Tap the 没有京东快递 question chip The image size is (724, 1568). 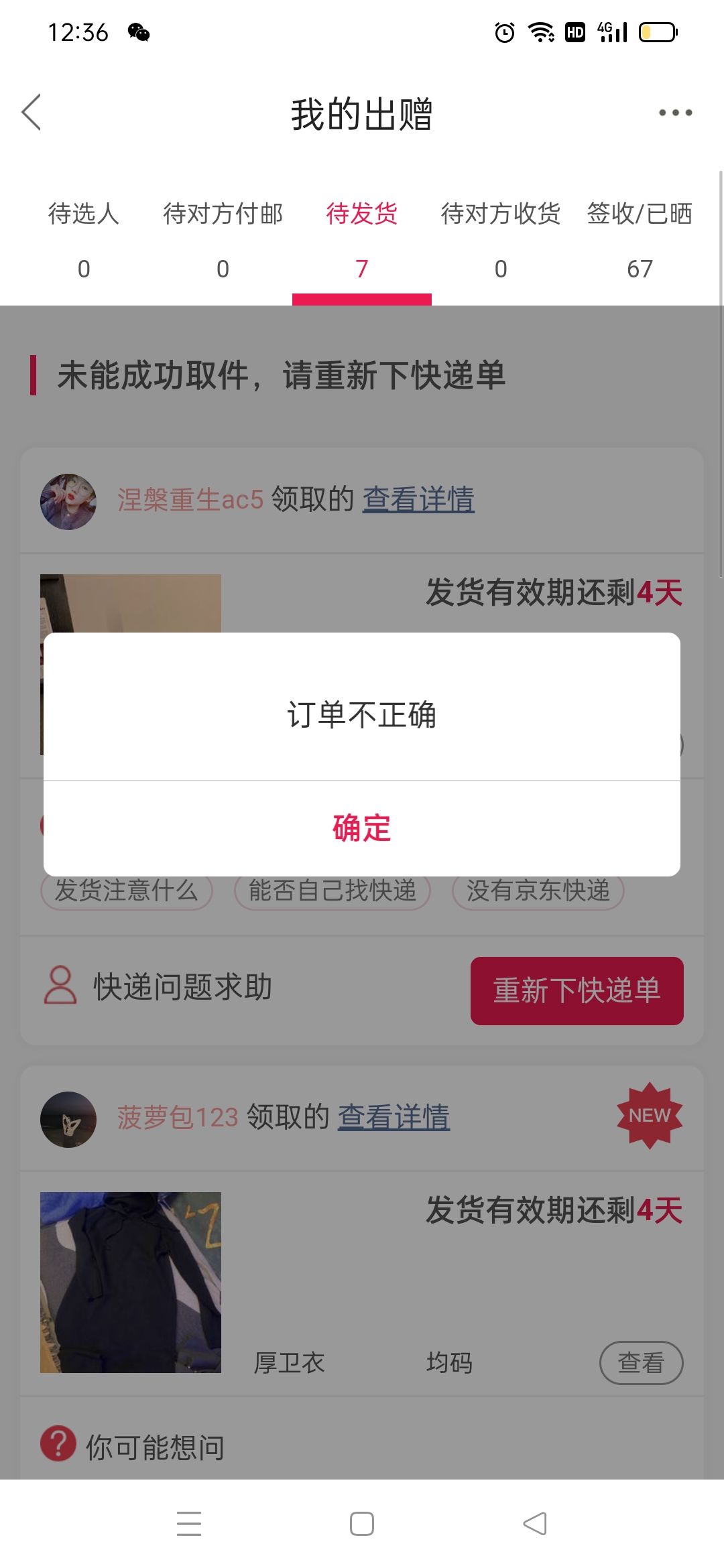click(x=538, y=891)
